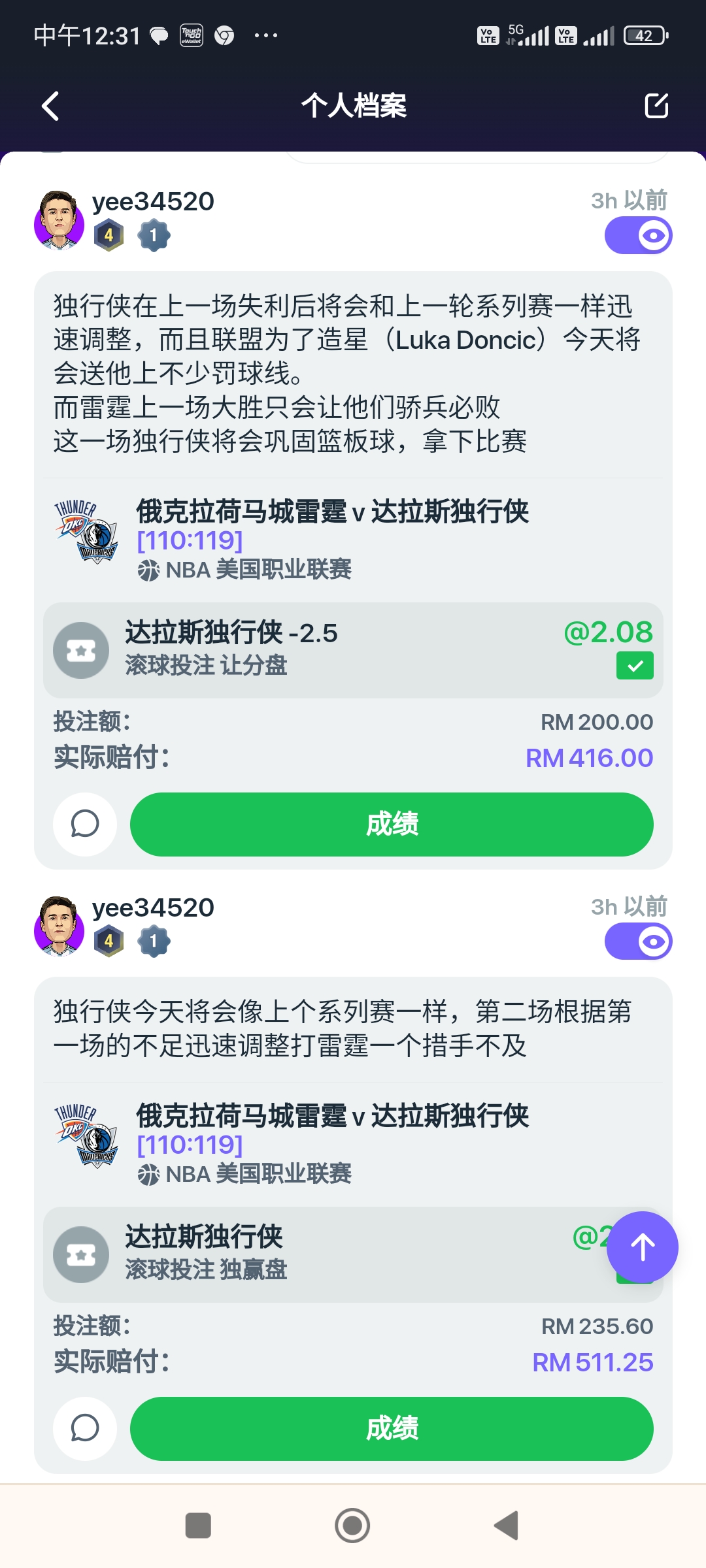The image size is (706, 1568).
Task: Go to the system home screen
Action: (352, 1526)
